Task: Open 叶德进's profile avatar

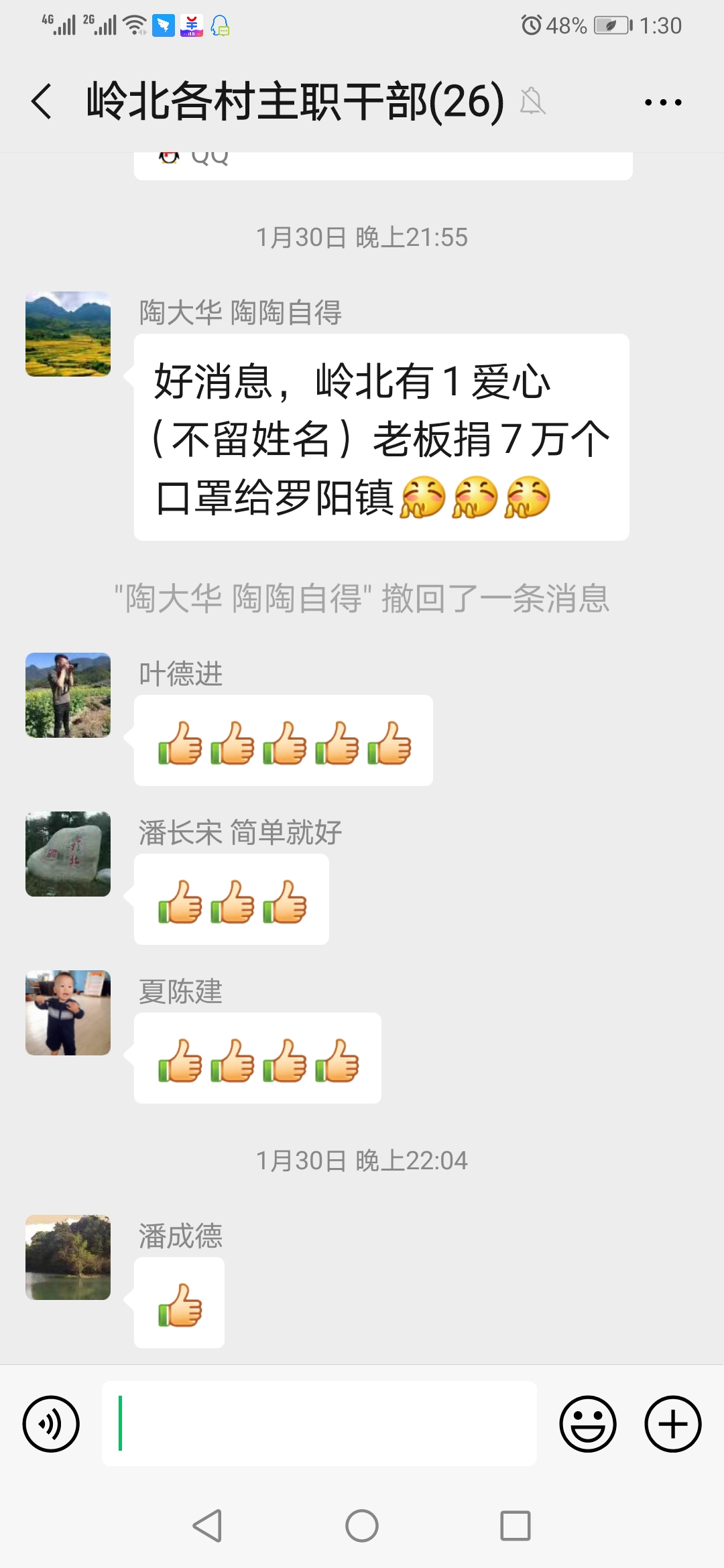Action: click(x=68, y=695)
